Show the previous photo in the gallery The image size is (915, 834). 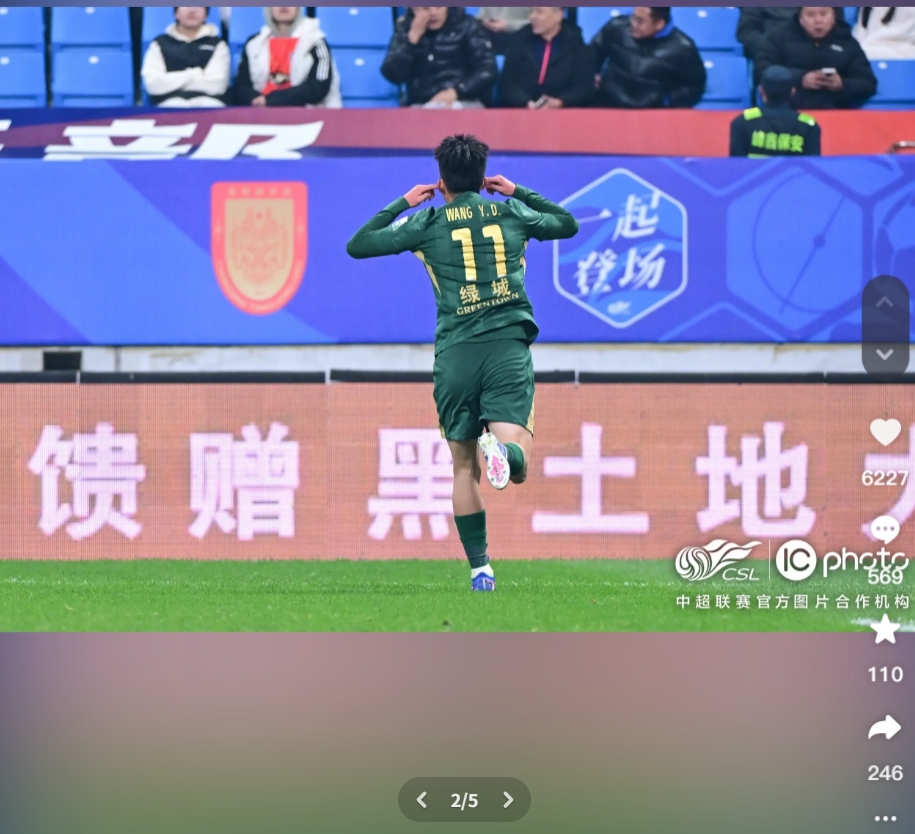click(422, 800)
